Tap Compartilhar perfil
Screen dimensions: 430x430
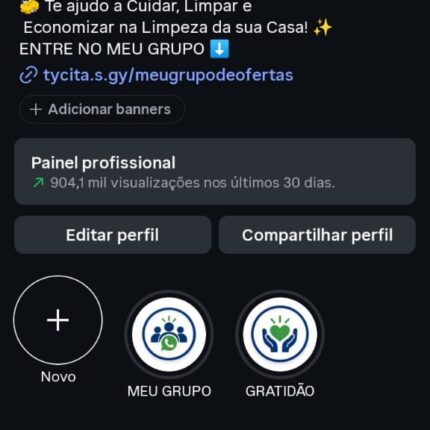pos(317,235)
